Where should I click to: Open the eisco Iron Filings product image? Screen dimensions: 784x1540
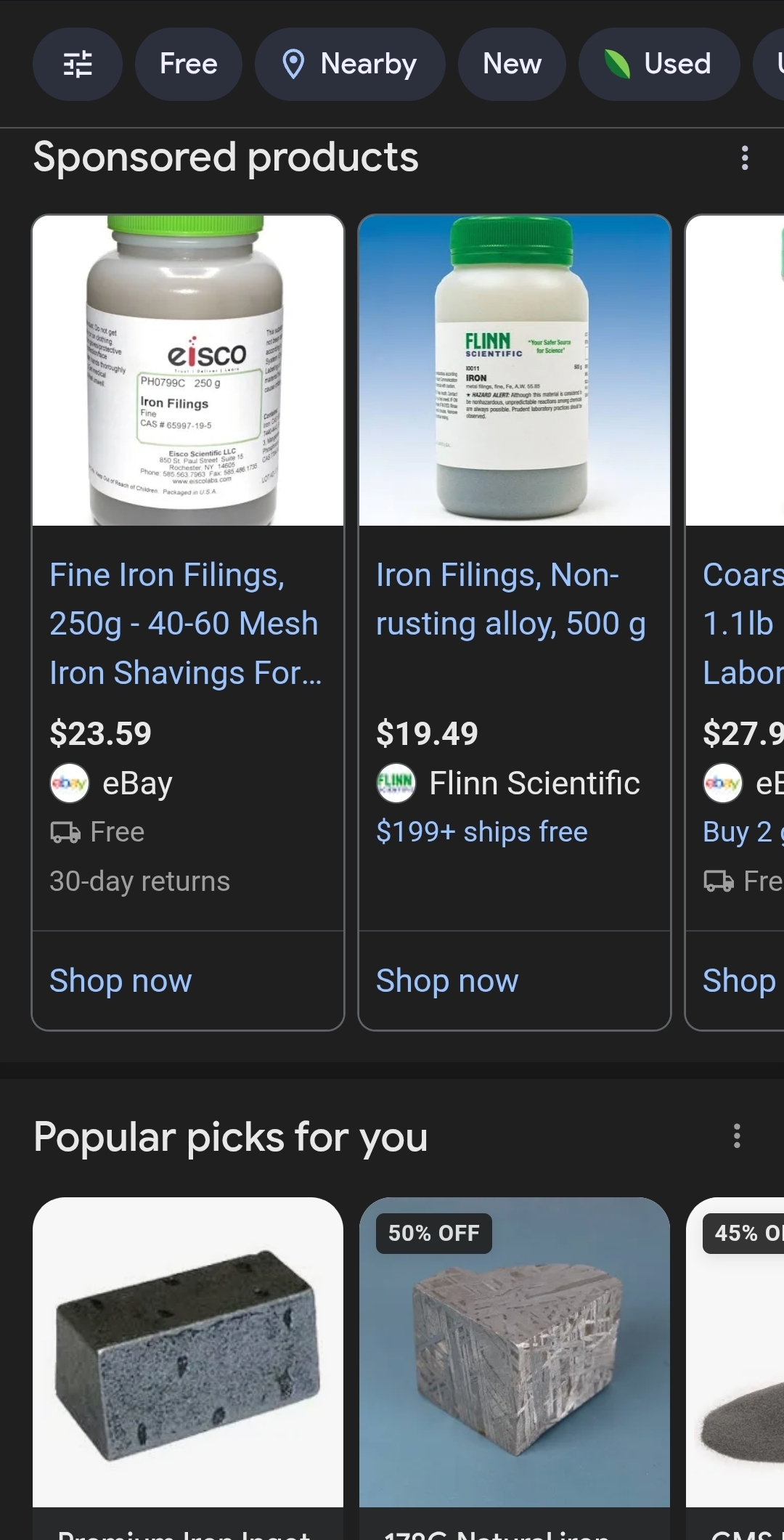point(188,370)
